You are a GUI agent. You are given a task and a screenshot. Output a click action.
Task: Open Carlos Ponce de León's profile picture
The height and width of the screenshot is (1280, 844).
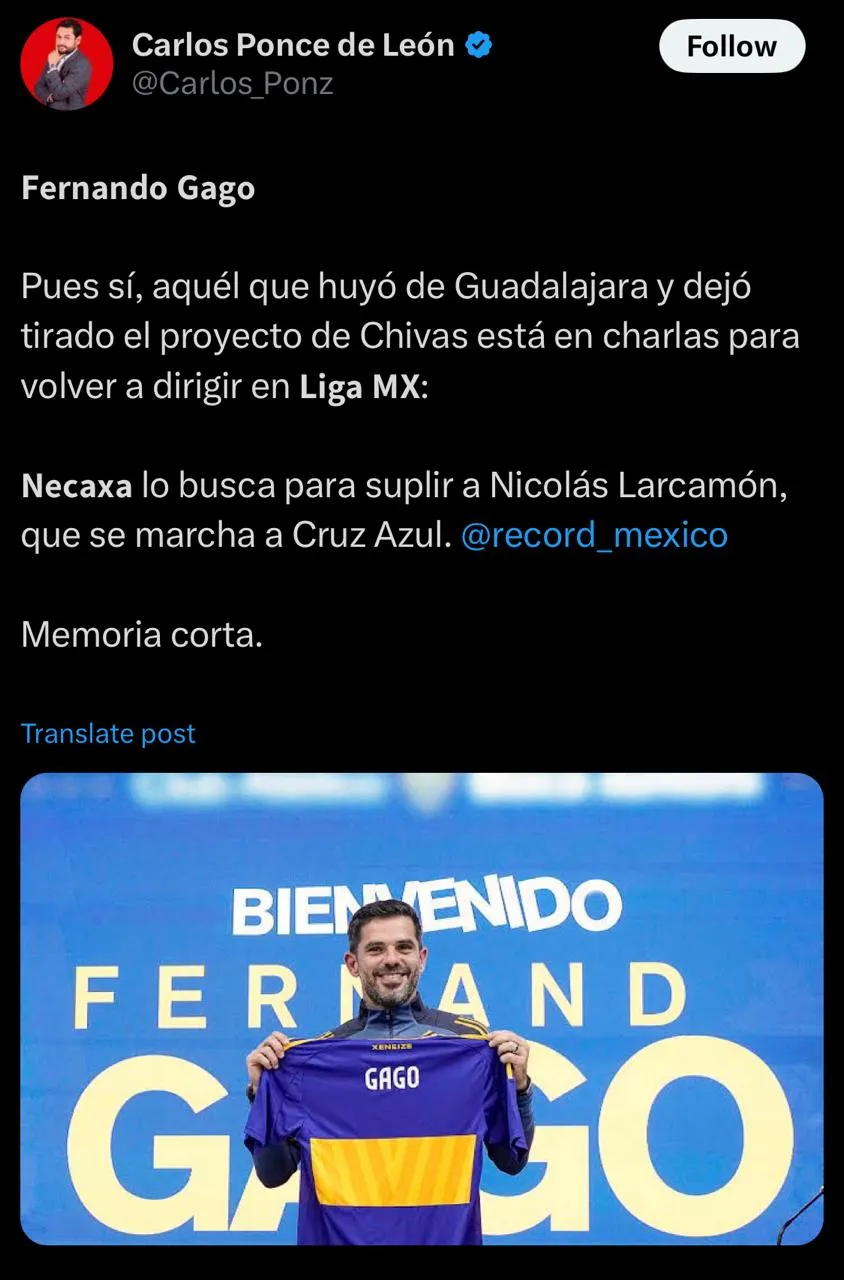[67, 64]
